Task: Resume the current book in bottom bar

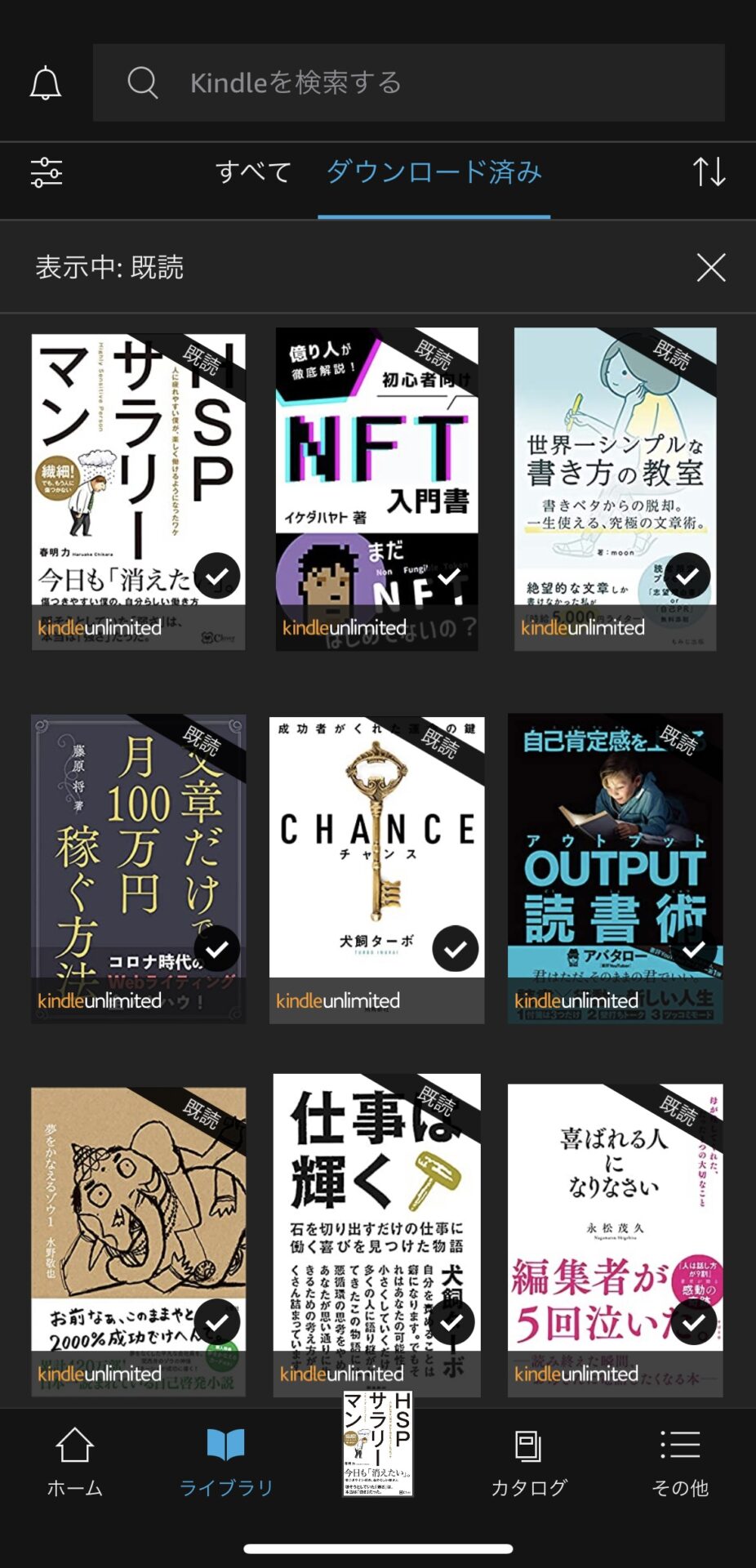Action: click(378, 1444)
